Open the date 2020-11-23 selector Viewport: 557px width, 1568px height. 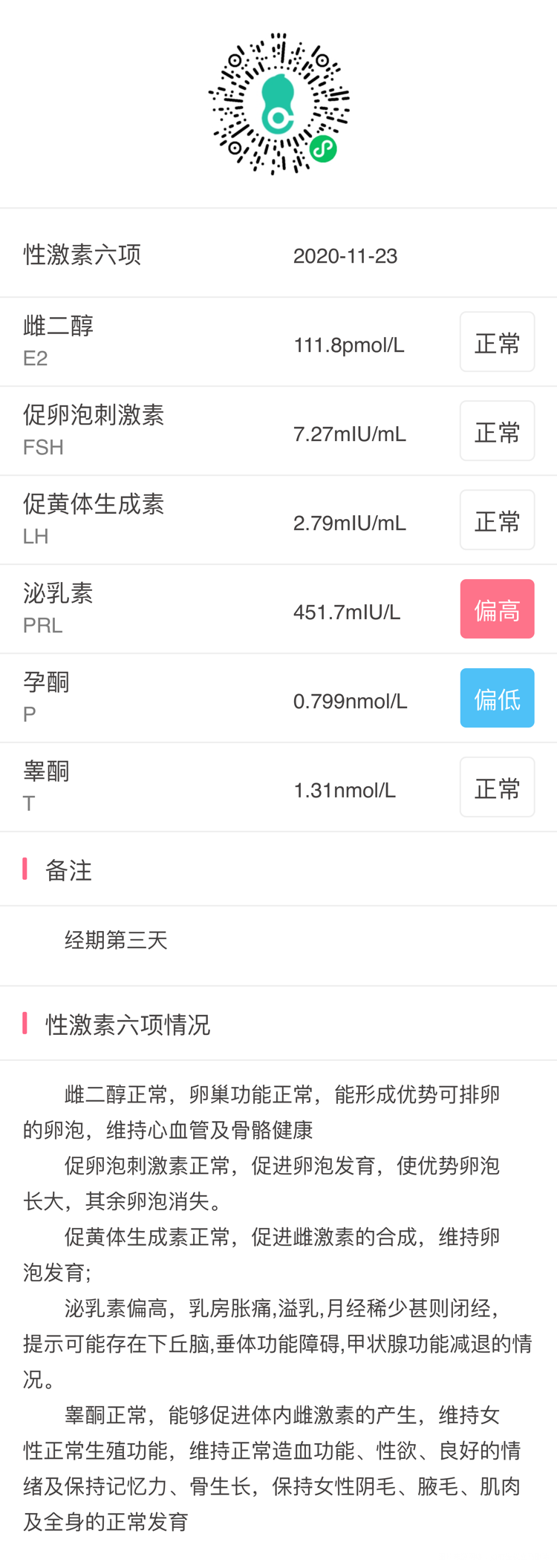345,255
